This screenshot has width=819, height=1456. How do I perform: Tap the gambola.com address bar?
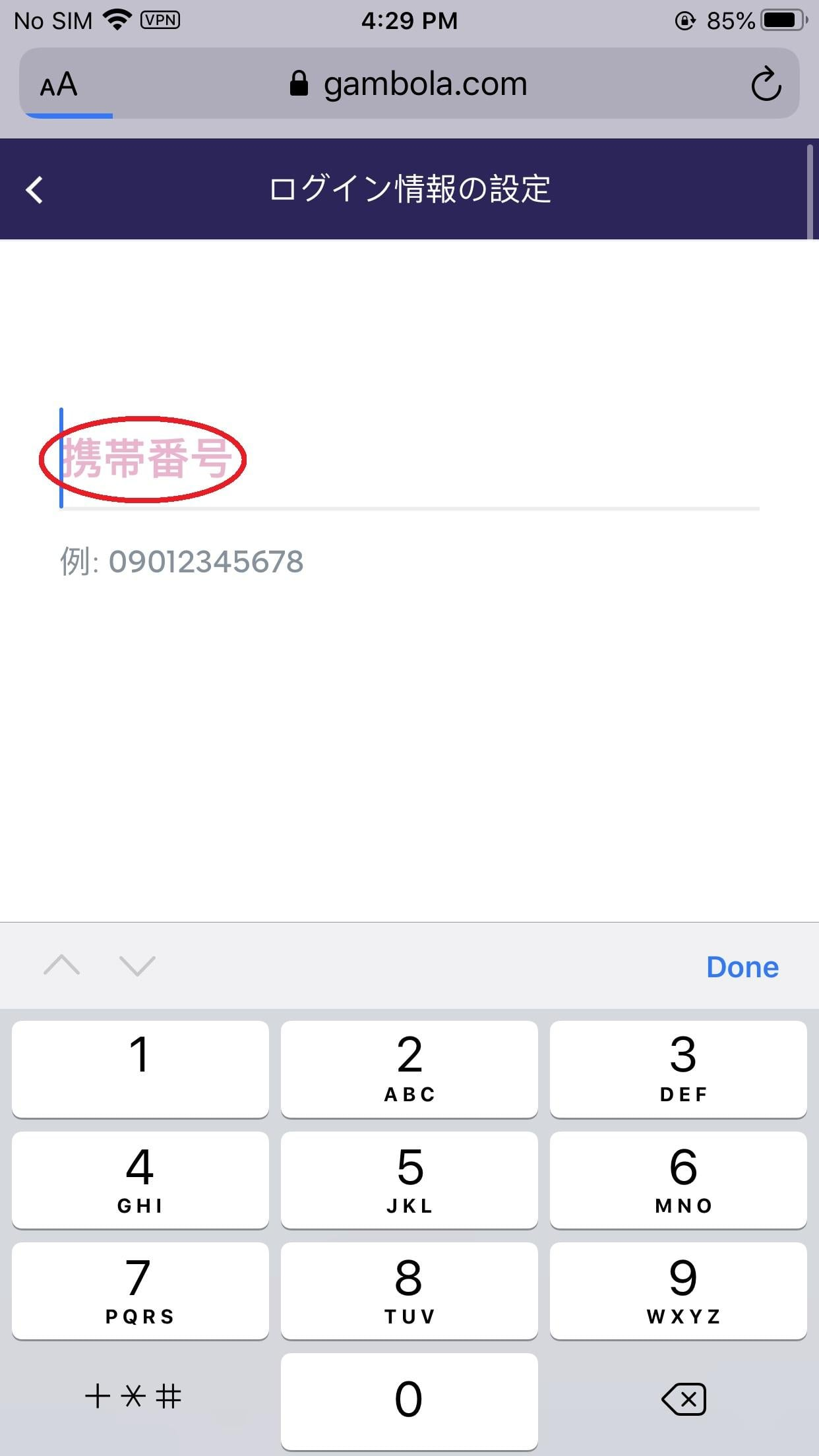[409, 84]
